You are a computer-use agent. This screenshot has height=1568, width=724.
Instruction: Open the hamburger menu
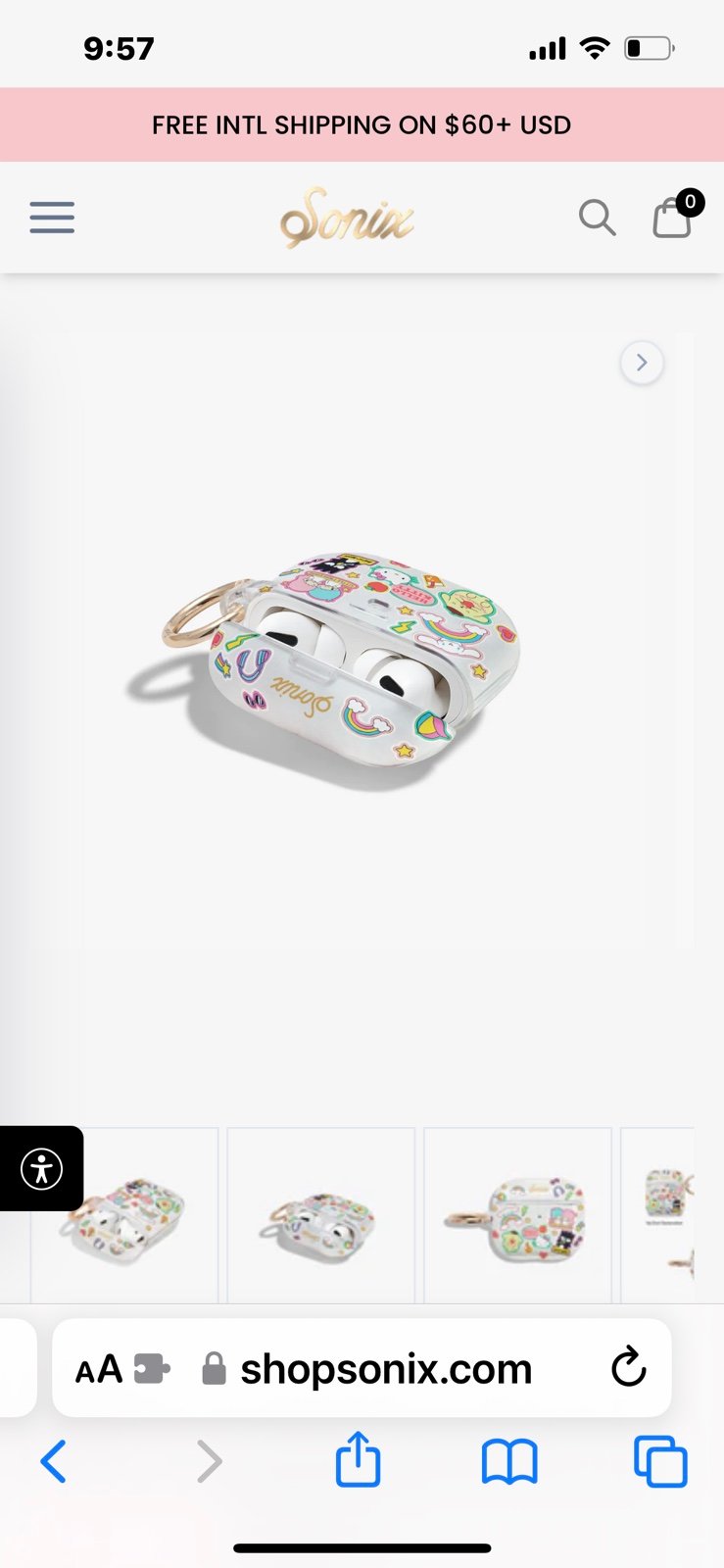pyautogui.click(x=52, y=218)
